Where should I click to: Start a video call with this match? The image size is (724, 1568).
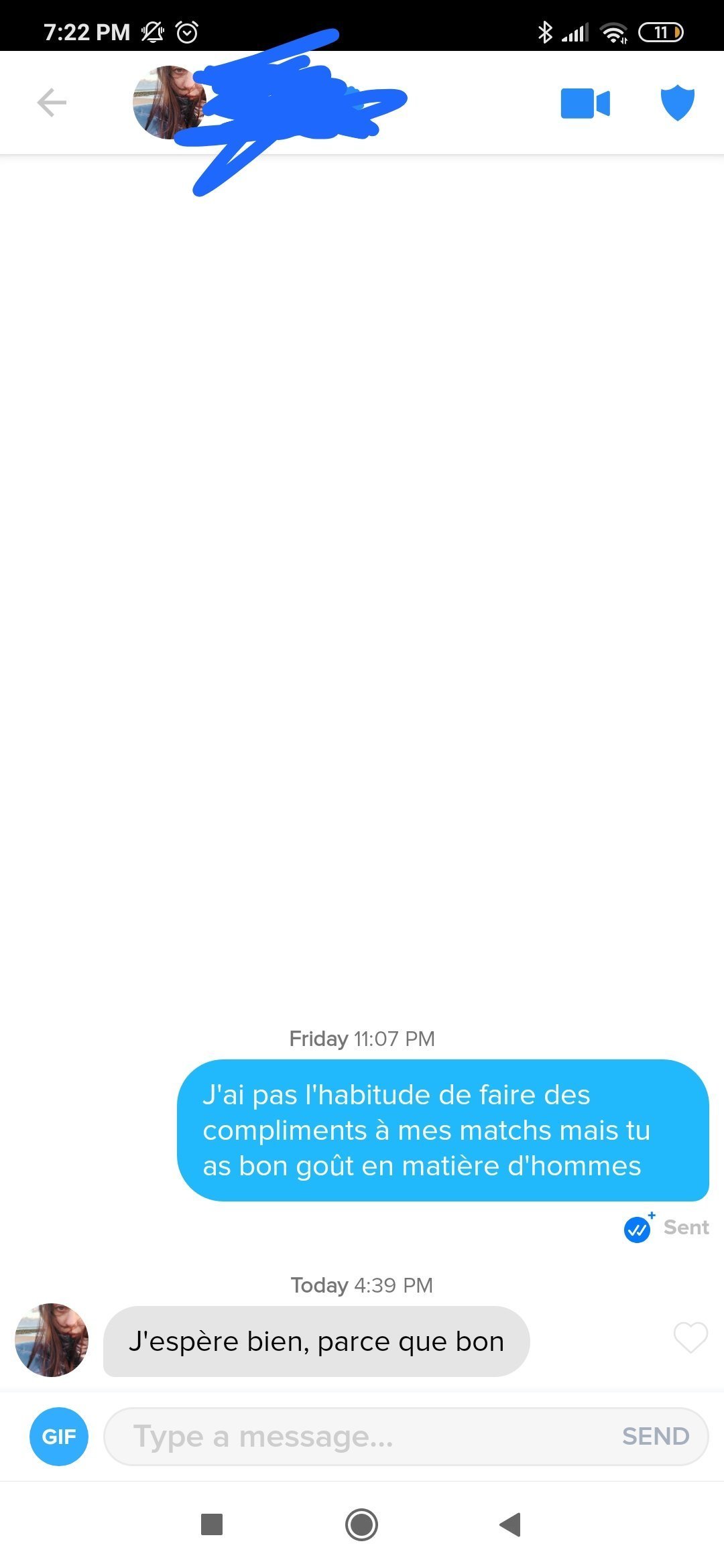(585, 103)
